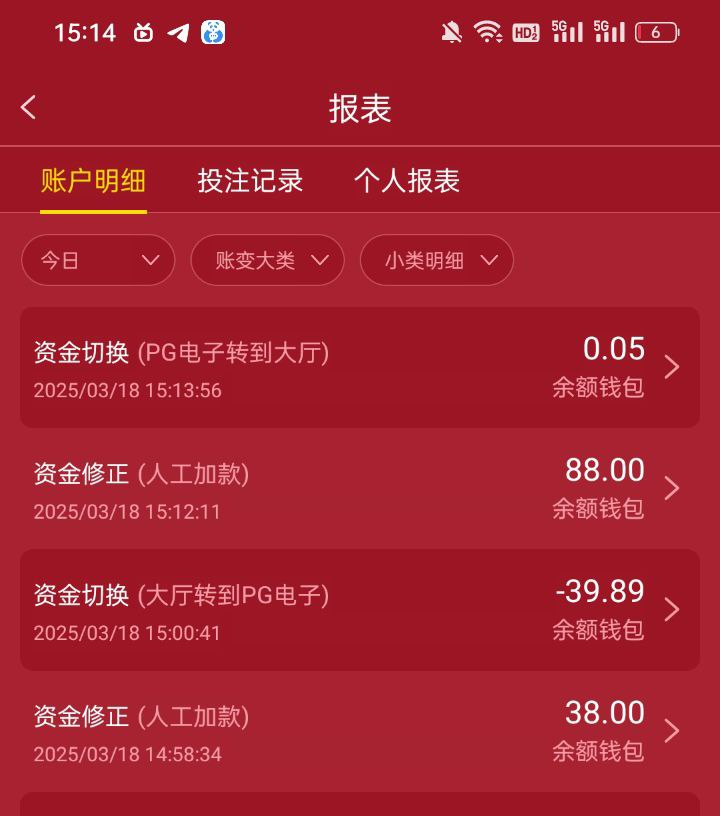View the 38.00 人工加款 record details

click(x=360, y=731)
